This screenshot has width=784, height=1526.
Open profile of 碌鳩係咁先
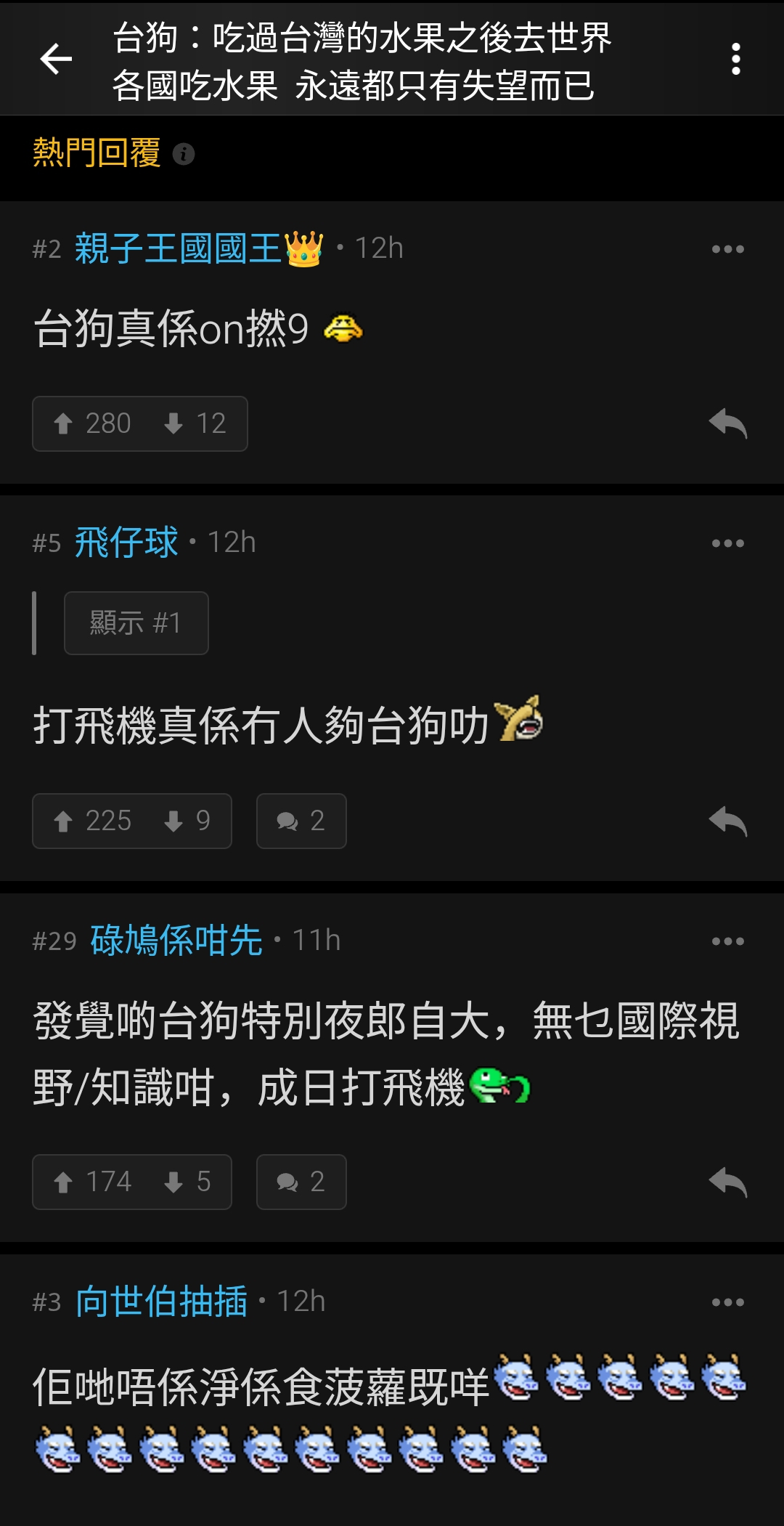click(176, 941)
